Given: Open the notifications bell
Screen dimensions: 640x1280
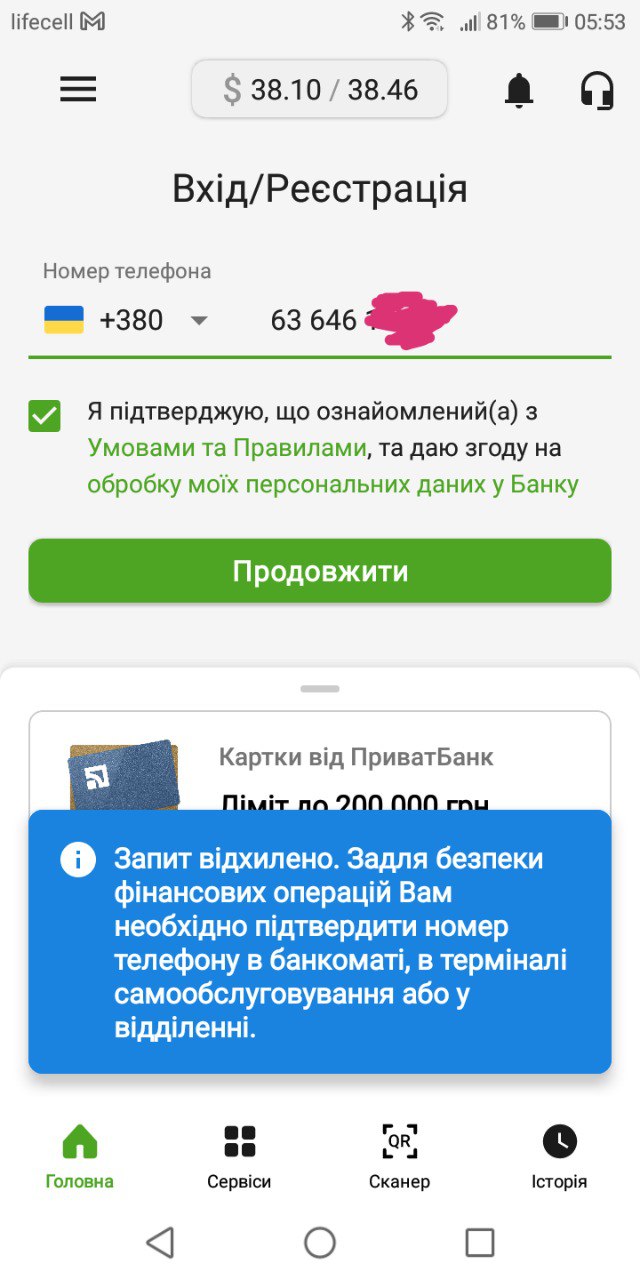Looking at the screenshot, I should click(x=518, y=90).
